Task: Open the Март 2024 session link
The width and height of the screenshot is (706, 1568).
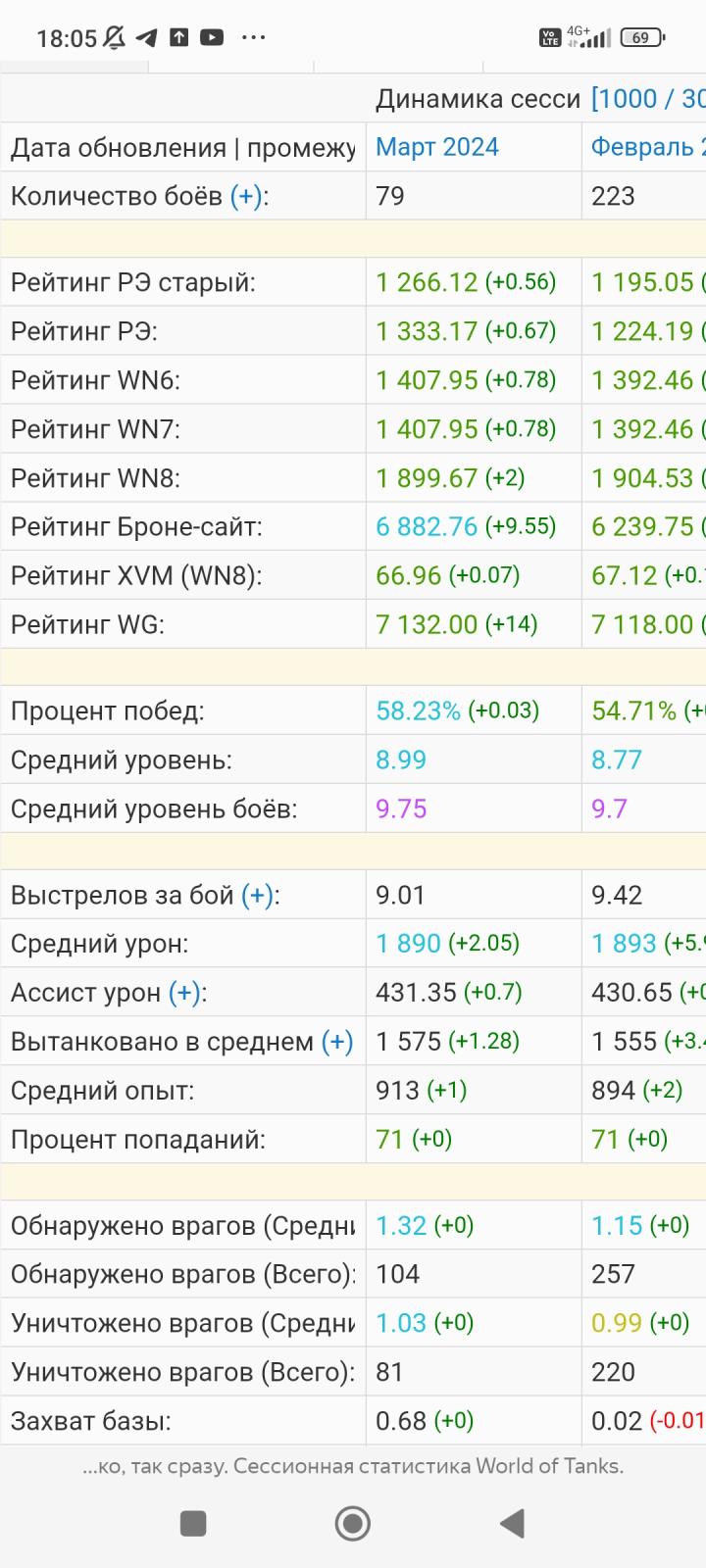Action: click(x=437, y=147)
